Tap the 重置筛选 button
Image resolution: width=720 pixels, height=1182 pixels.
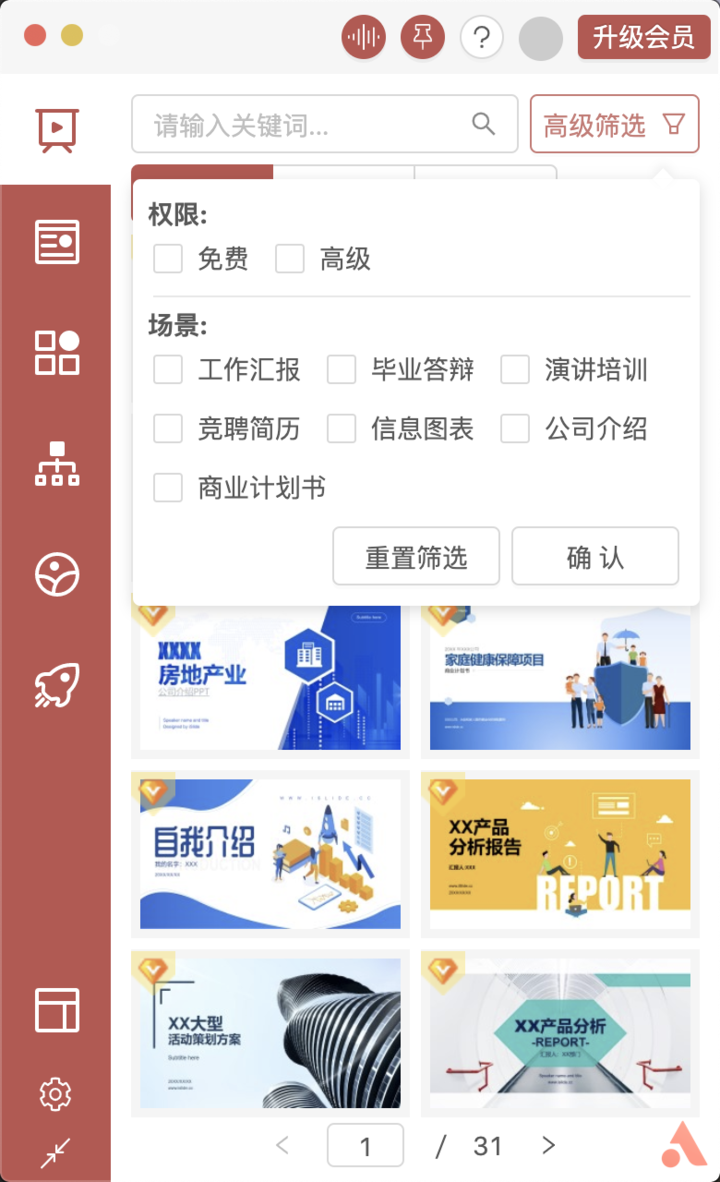point(416,557)
